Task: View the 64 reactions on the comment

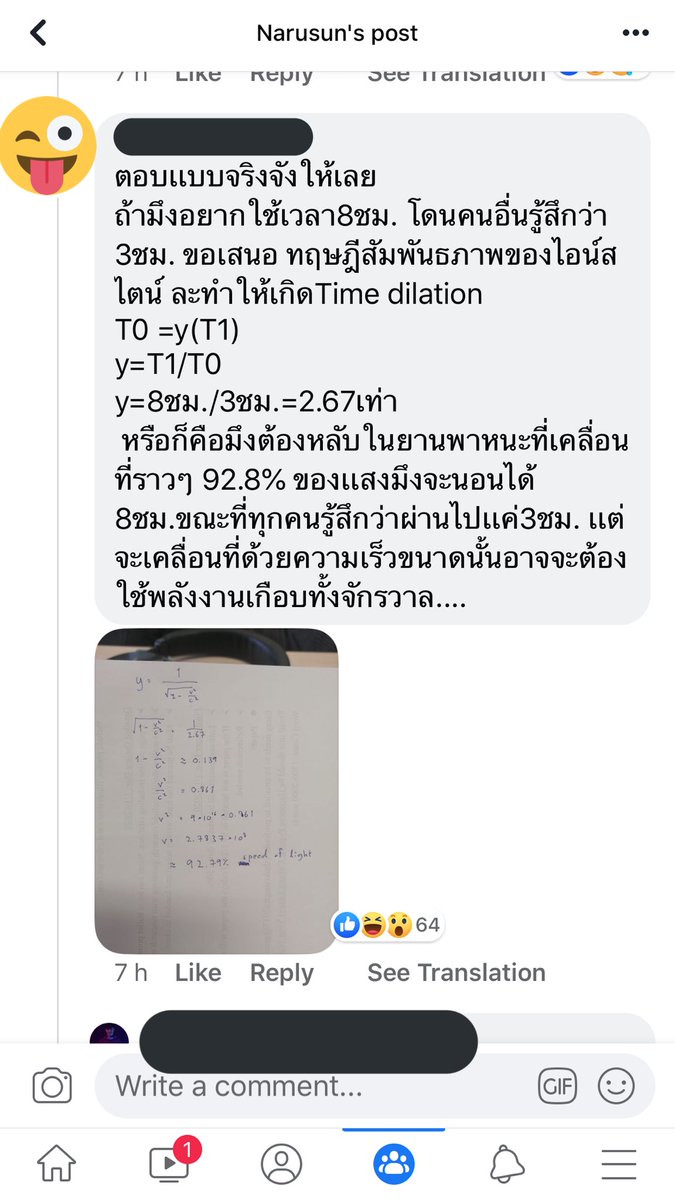Action: coord(386,925)
